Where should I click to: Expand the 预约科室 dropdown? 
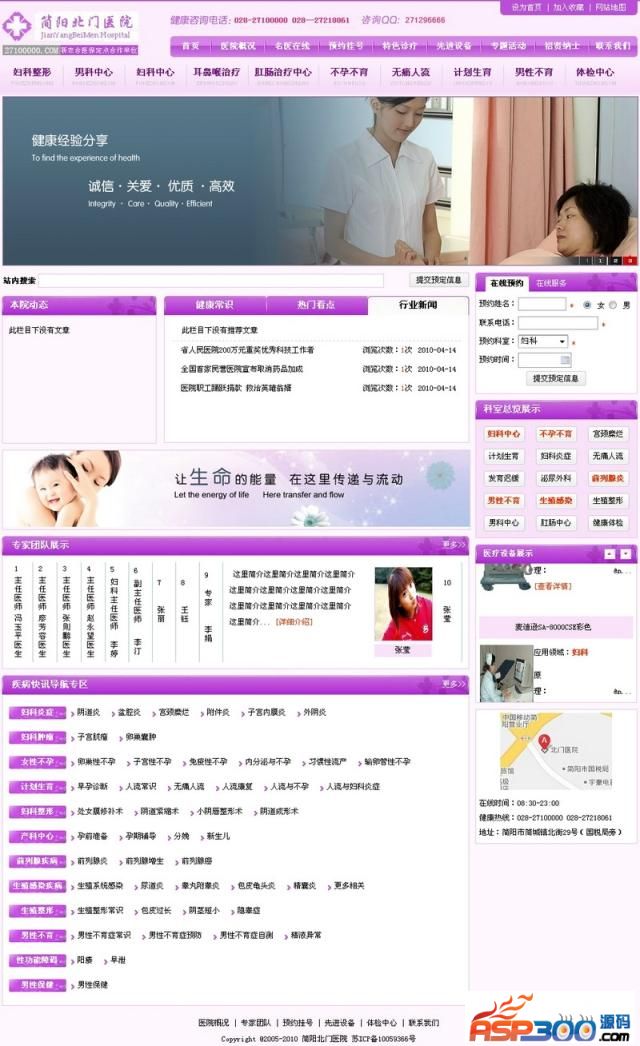543,342
